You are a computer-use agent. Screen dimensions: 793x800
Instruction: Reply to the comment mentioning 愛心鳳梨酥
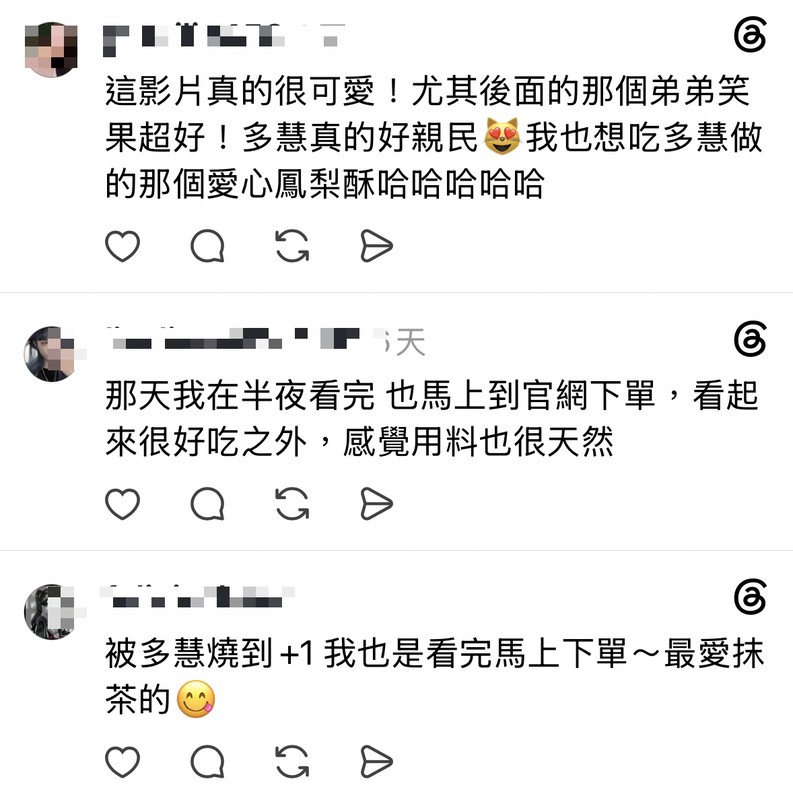click(x=207, y=246)
